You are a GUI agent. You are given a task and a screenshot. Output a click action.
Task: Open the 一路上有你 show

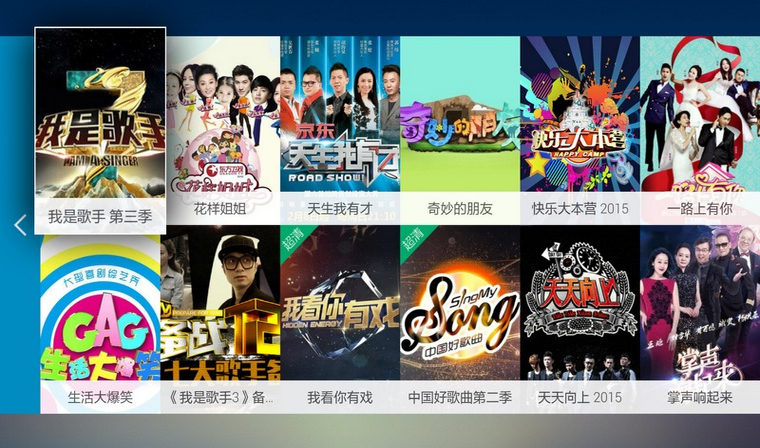(700, 125)
